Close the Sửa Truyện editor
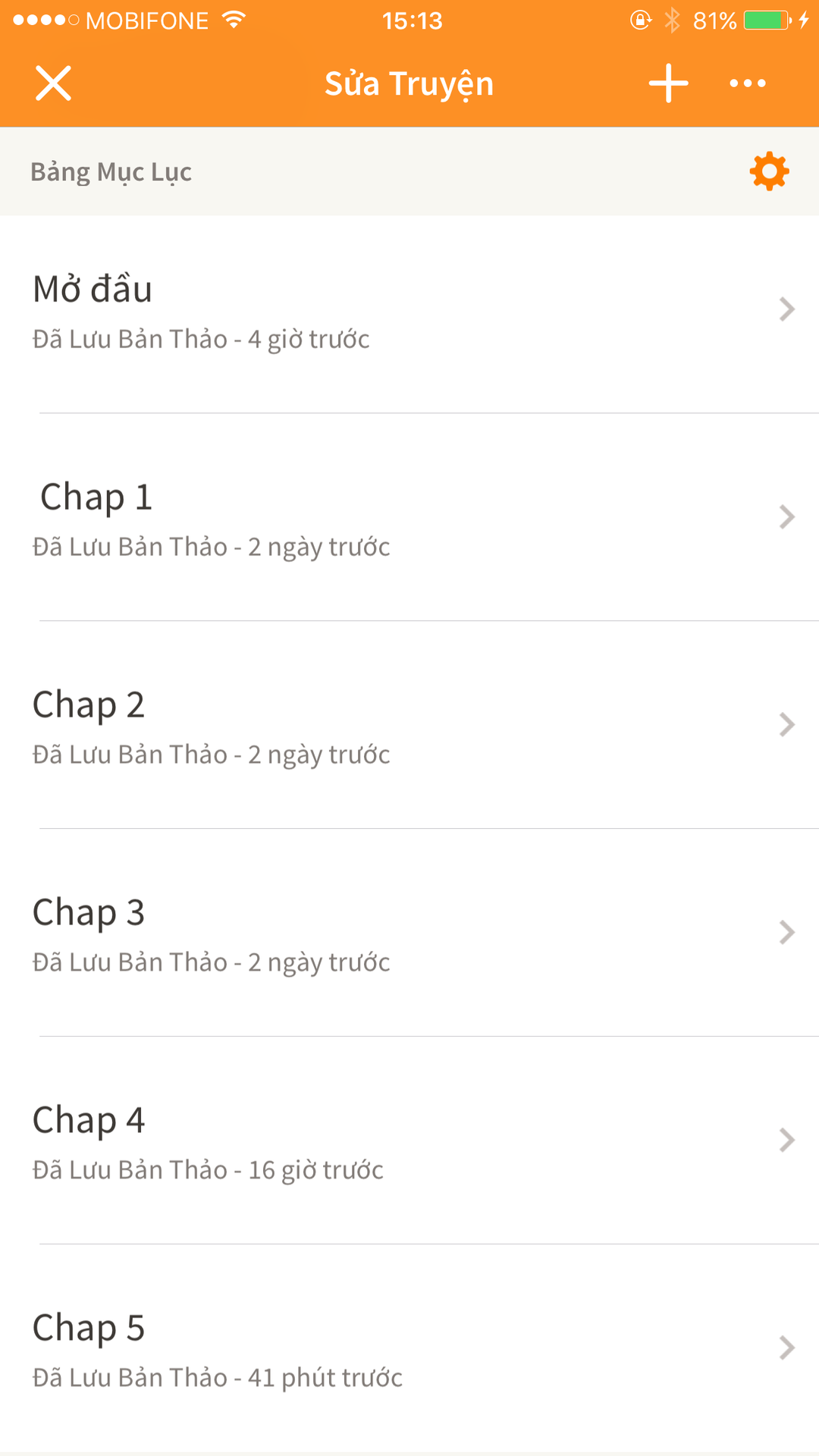 pyautogui.click(x=53, y=83)
